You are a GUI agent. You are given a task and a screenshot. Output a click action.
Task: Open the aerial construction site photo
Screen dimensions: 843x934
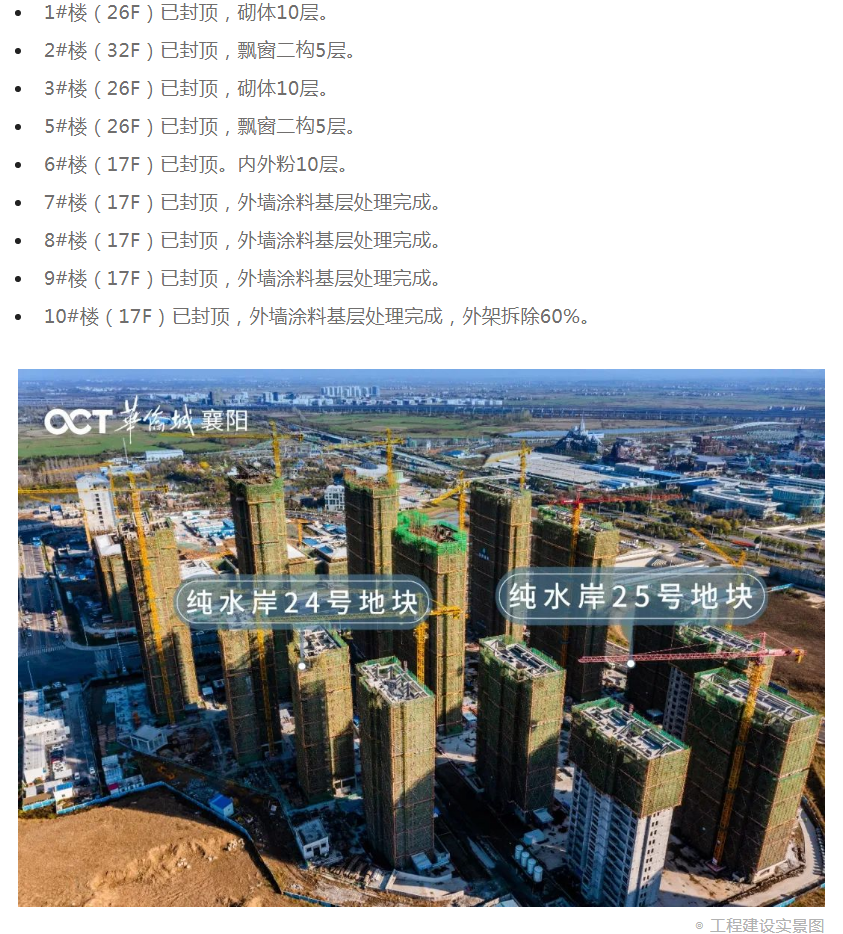tap(421, 637)
